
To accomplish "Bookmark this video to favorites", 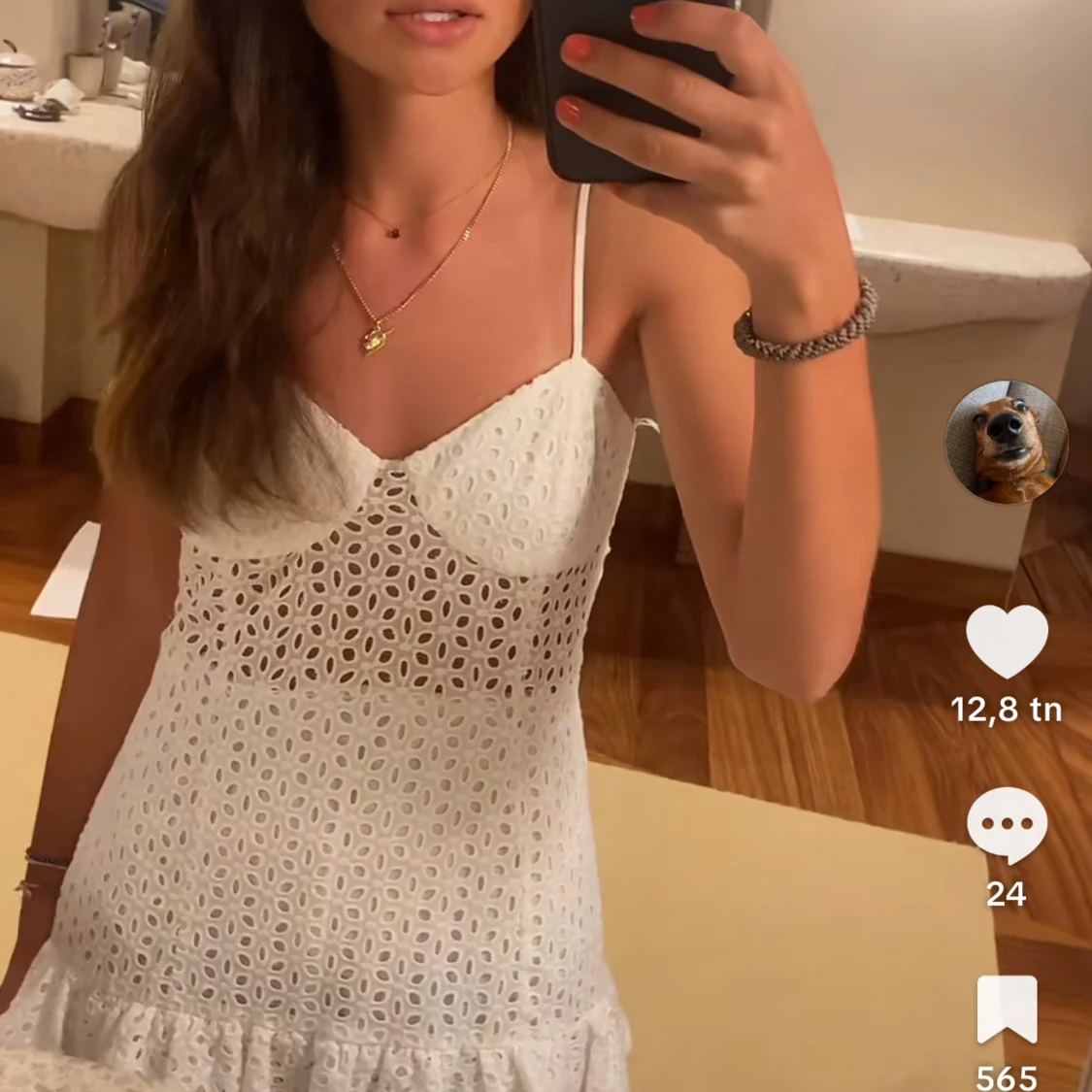I will (1007, 1011).
